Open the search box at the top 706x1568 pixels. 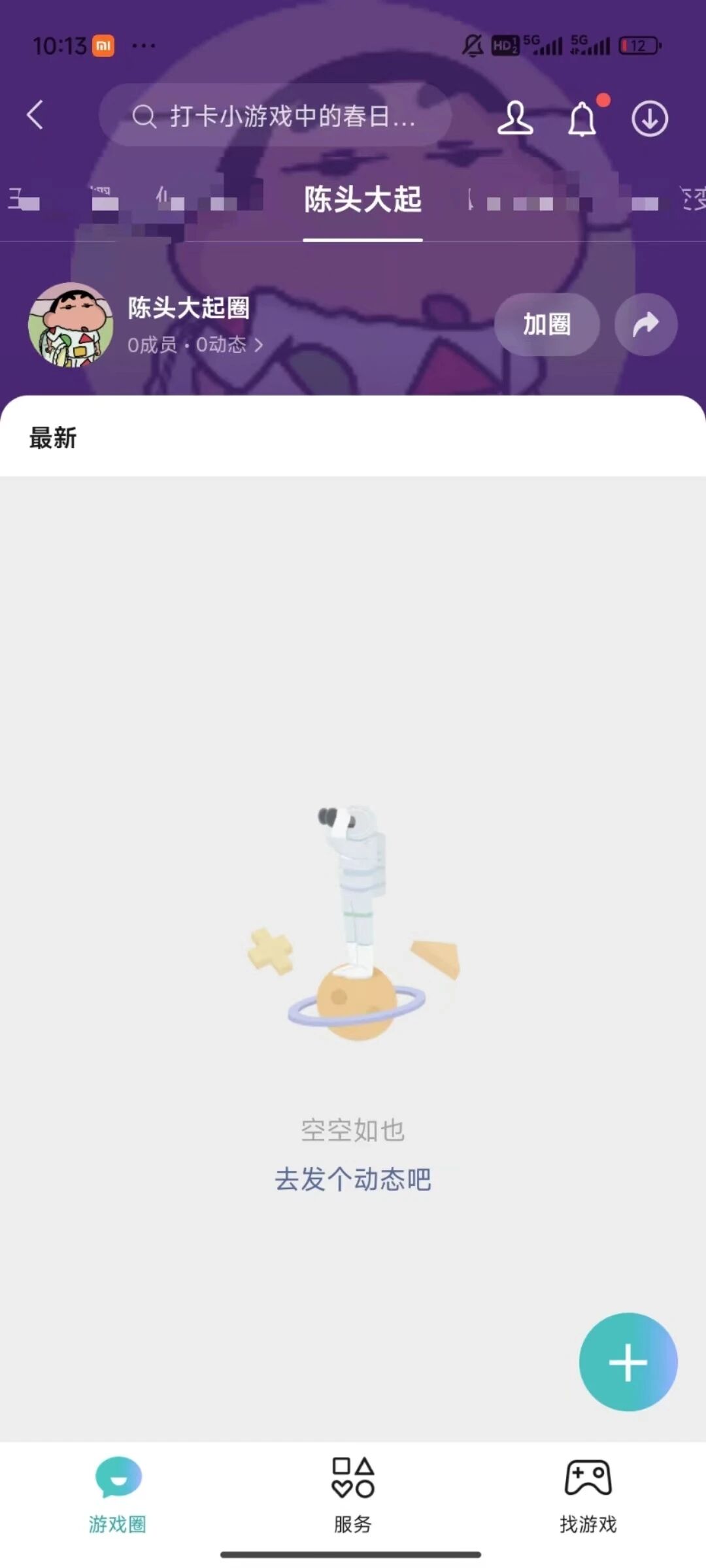click(x=275, y=116)
